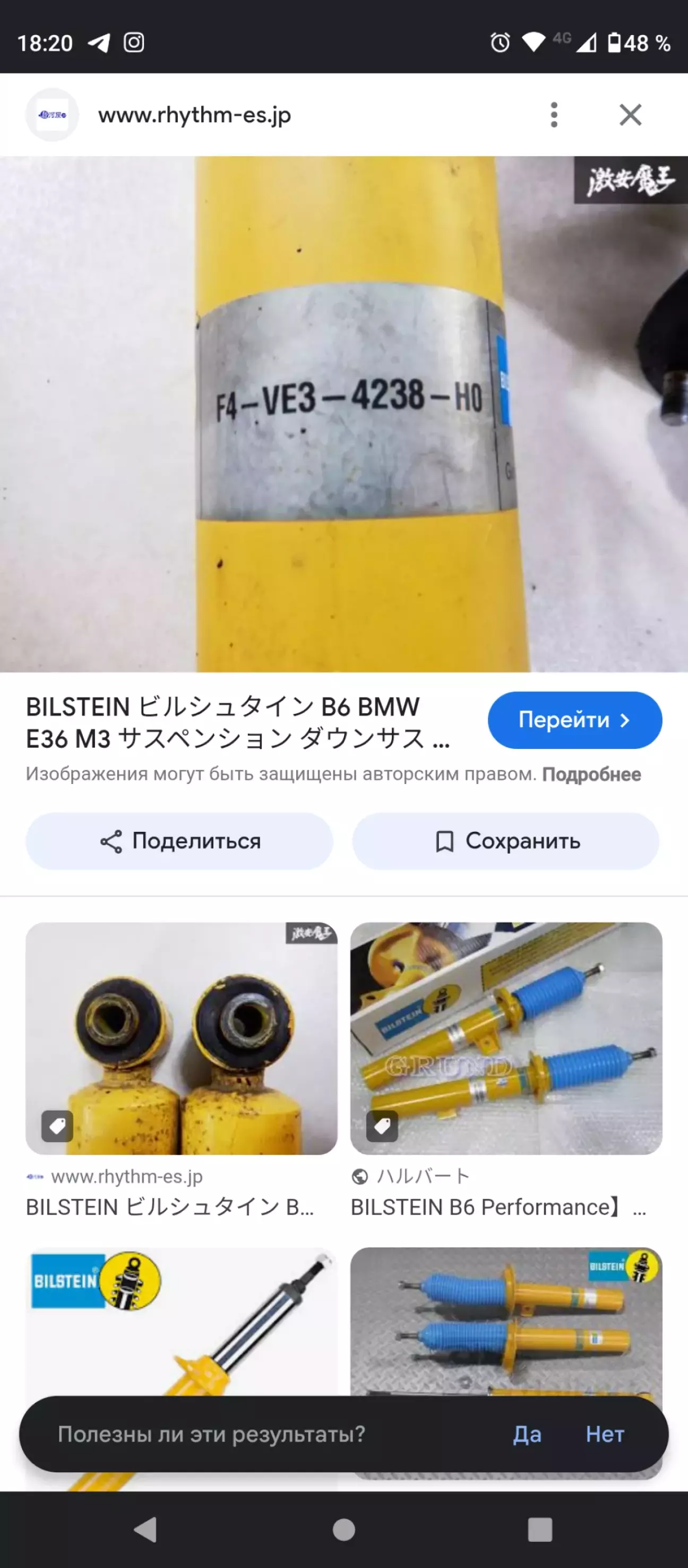Go to the home screen
The width and height of the screenshot is (688, 1568).
point(343,1529)
